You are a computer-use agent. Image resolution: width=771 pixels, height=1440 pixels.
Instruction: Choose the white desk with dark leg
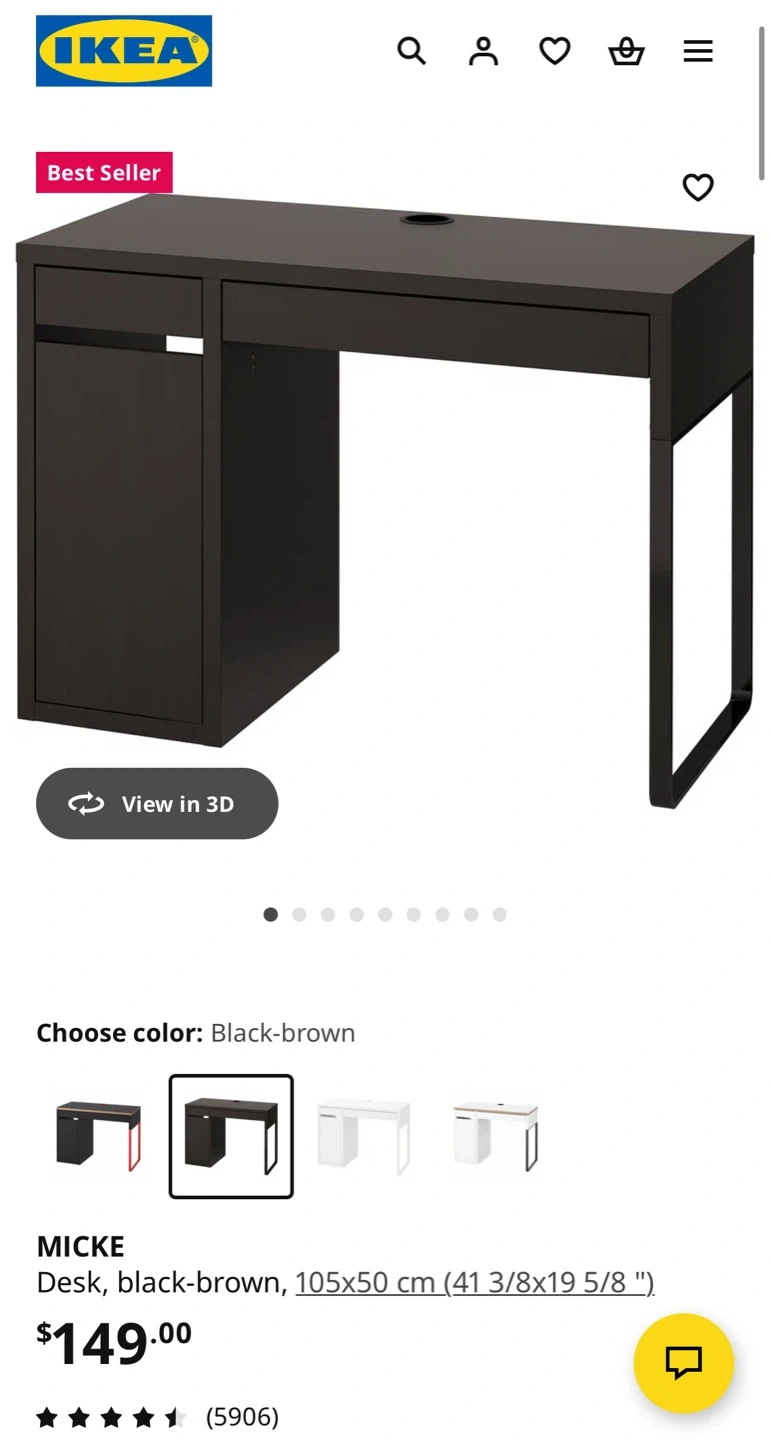pyautogui.click(x=495, y=1136)
